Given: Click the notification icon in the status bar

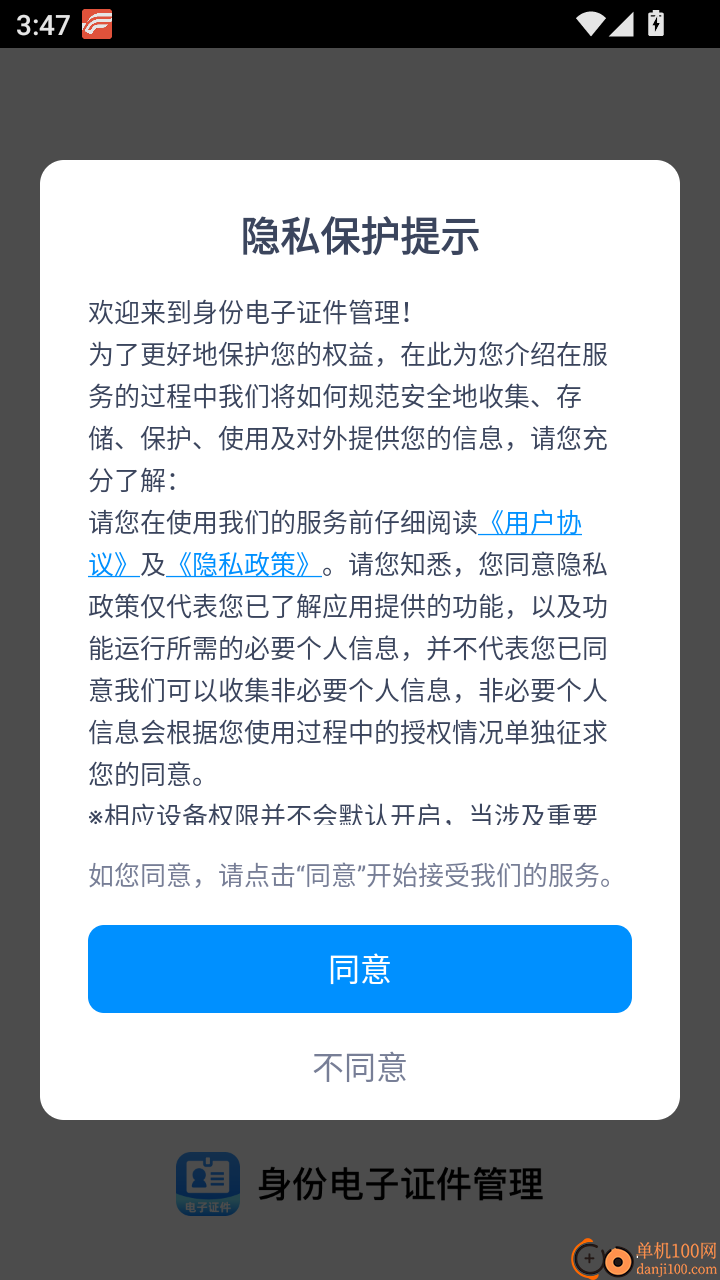Looking at the screenshot, I should tap(95, 22).
